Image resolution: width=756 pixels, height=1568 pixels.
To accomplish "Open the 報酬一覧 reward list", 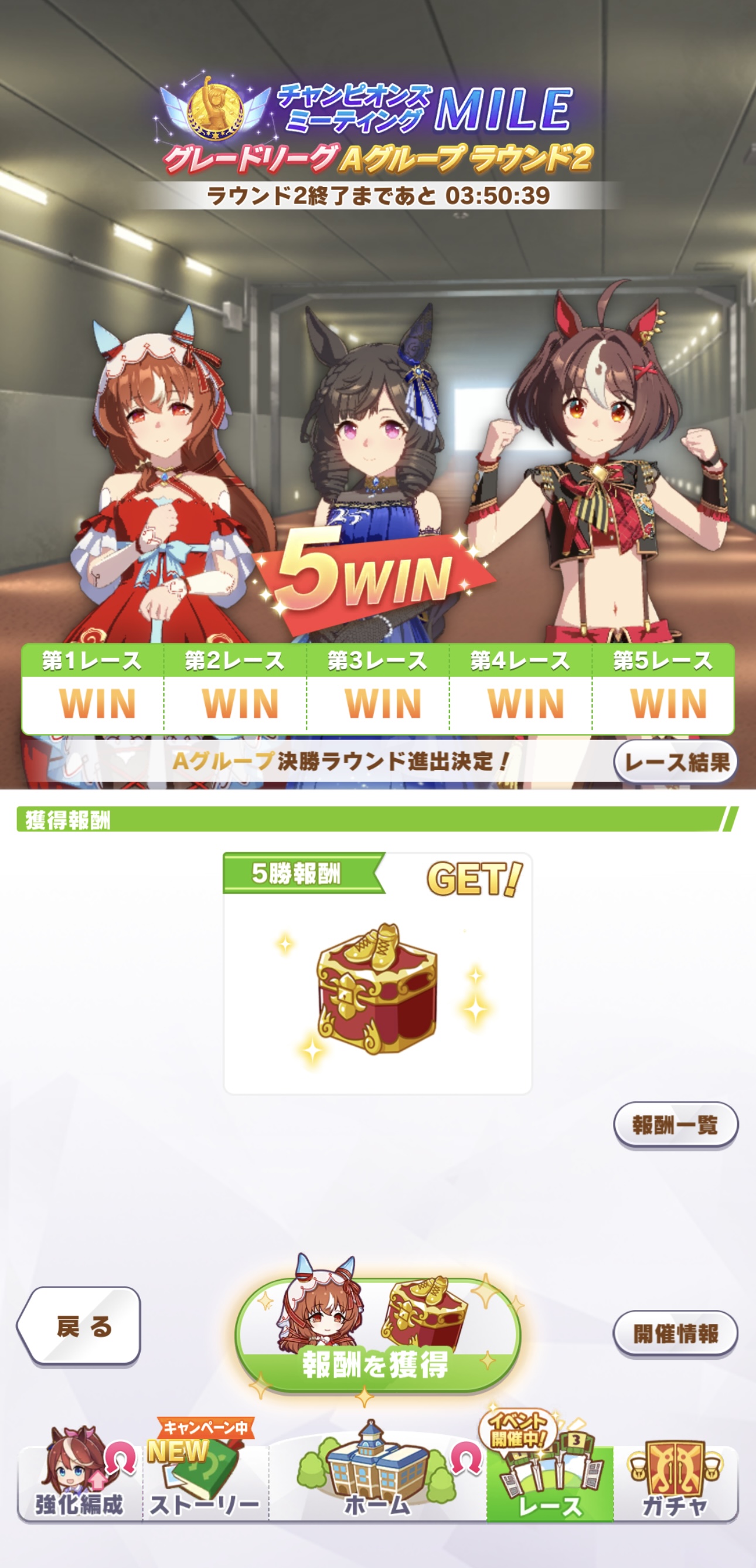I will pyautogui.click(x=675, y=1124).
